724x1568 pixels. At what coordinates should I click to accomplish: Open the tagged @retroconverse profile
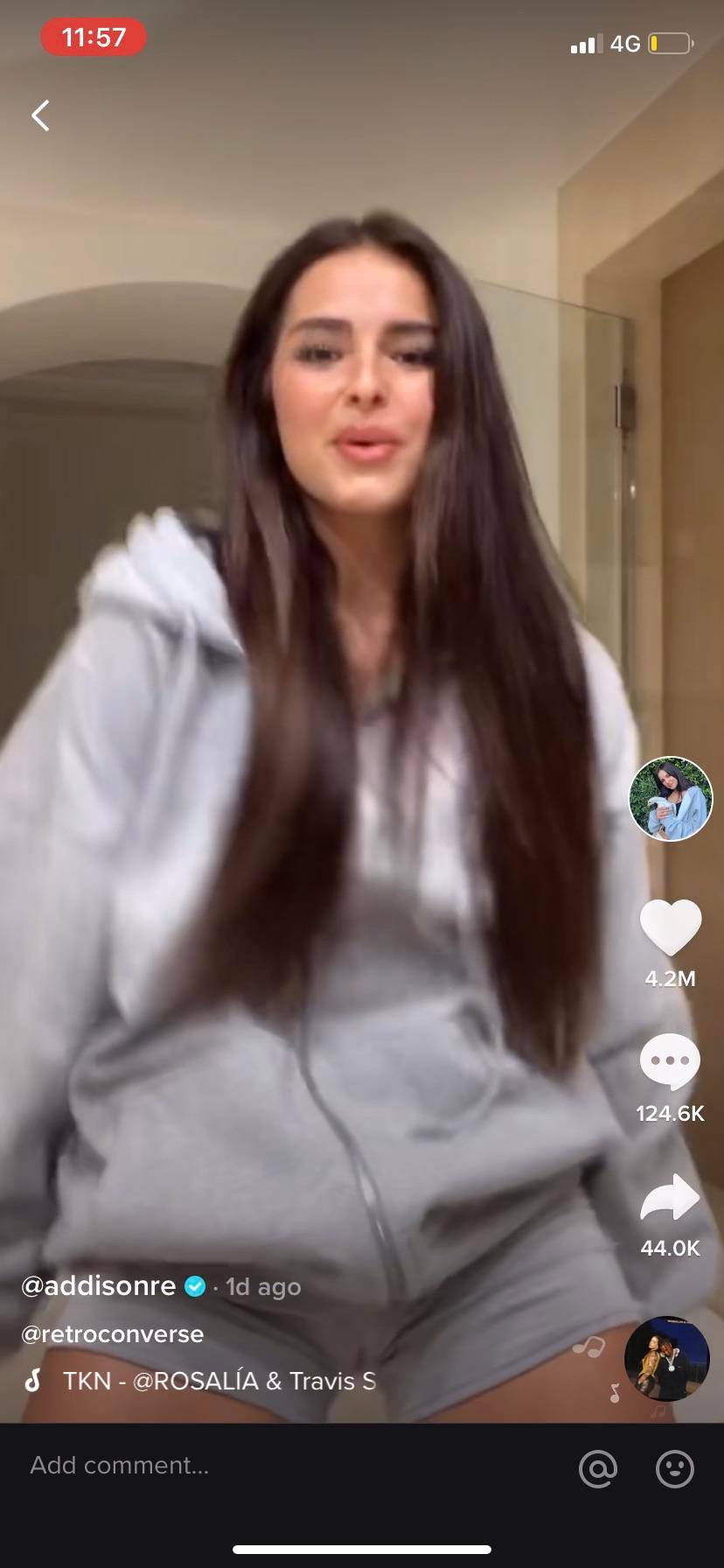[112, 1333]
